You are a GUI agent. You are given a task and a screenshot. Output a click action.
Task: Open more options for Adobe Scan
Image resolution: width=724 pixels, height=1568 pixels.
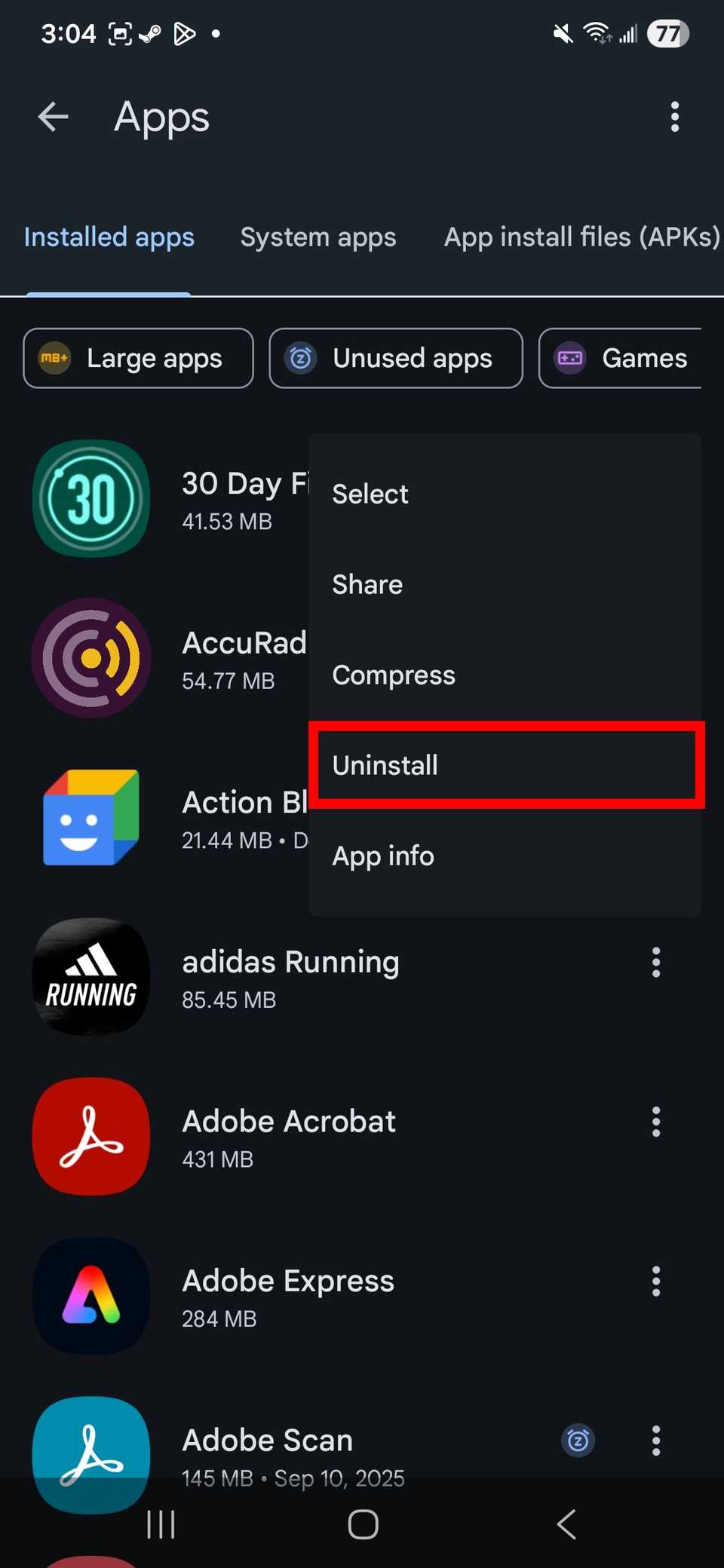pyautogui.click(x=655, y=1441)
